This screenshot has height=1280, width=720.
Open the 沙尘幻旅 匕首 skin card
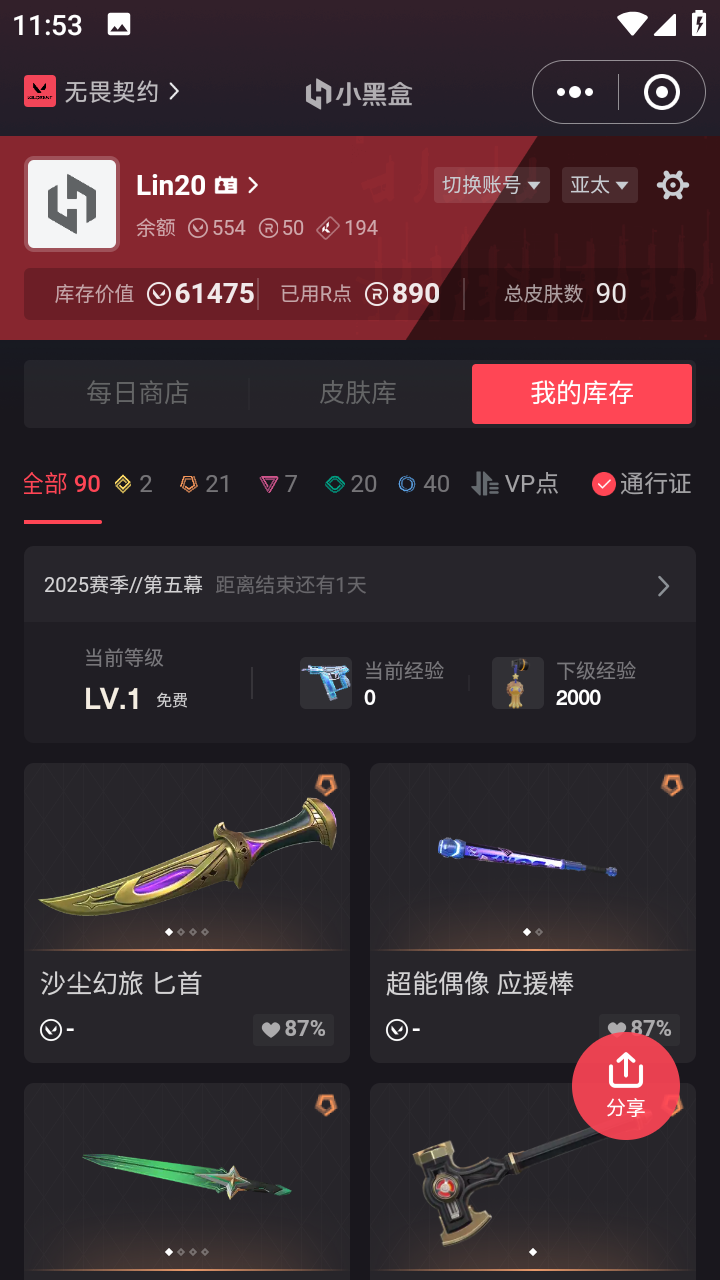(x=187, y=912)
